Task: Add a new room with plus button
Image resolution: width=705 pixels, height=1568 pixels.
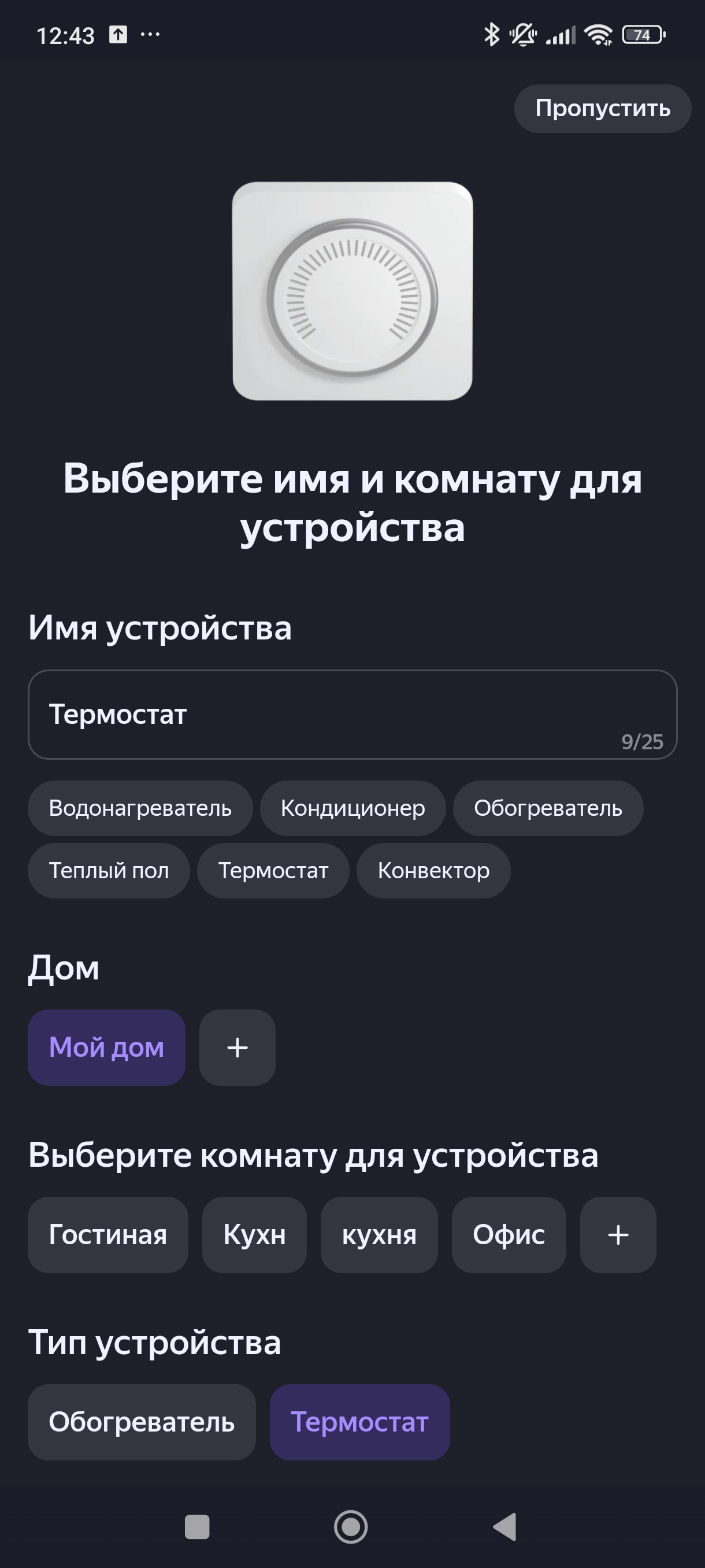Action: tap(617, 1234)
